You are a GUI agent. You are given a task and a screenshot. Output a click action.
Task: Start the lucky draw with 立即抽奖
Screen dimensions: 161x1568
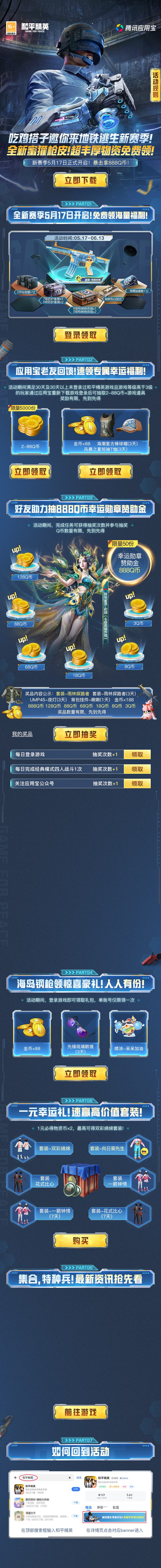tap(80, 734)
